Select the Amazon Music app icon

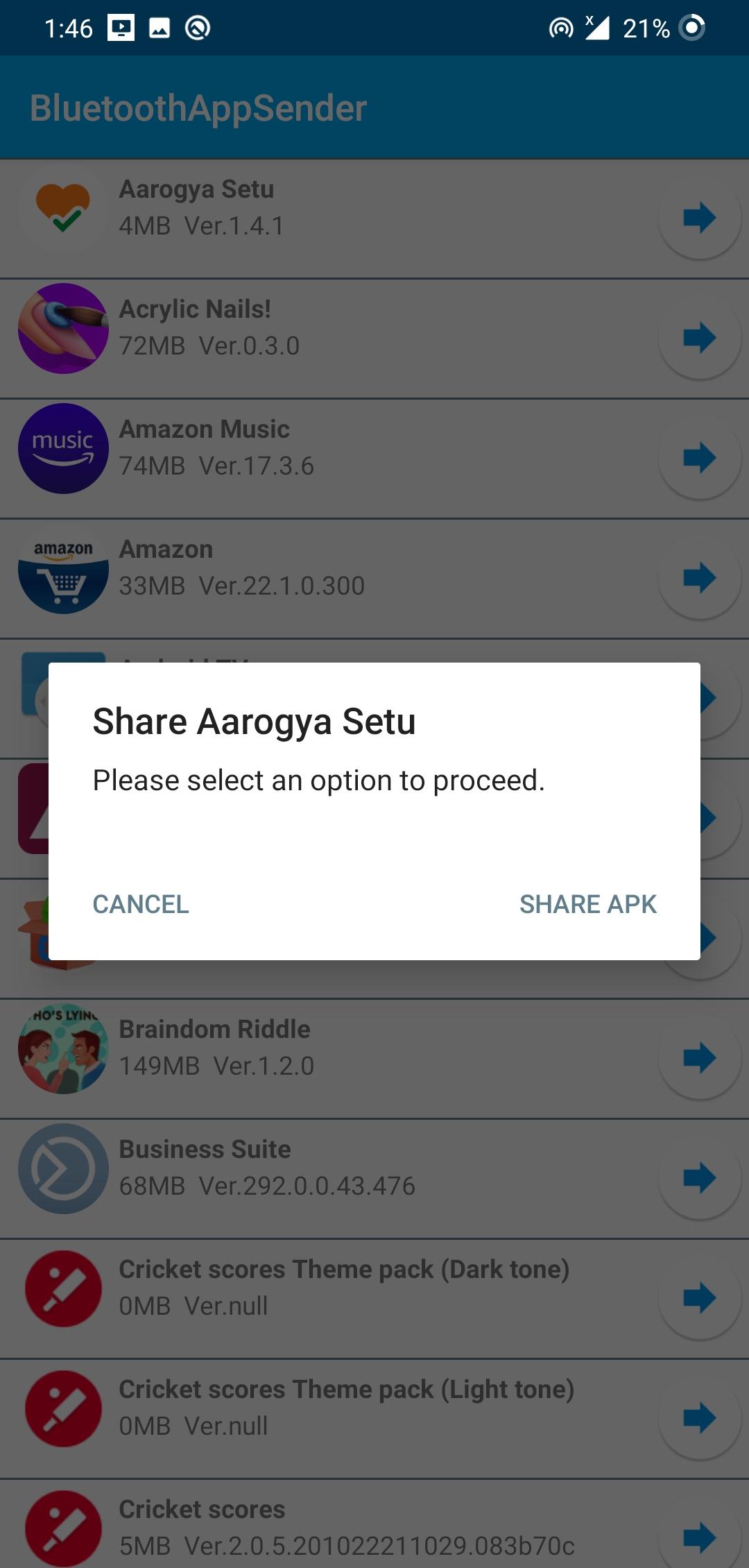point(62,449)
